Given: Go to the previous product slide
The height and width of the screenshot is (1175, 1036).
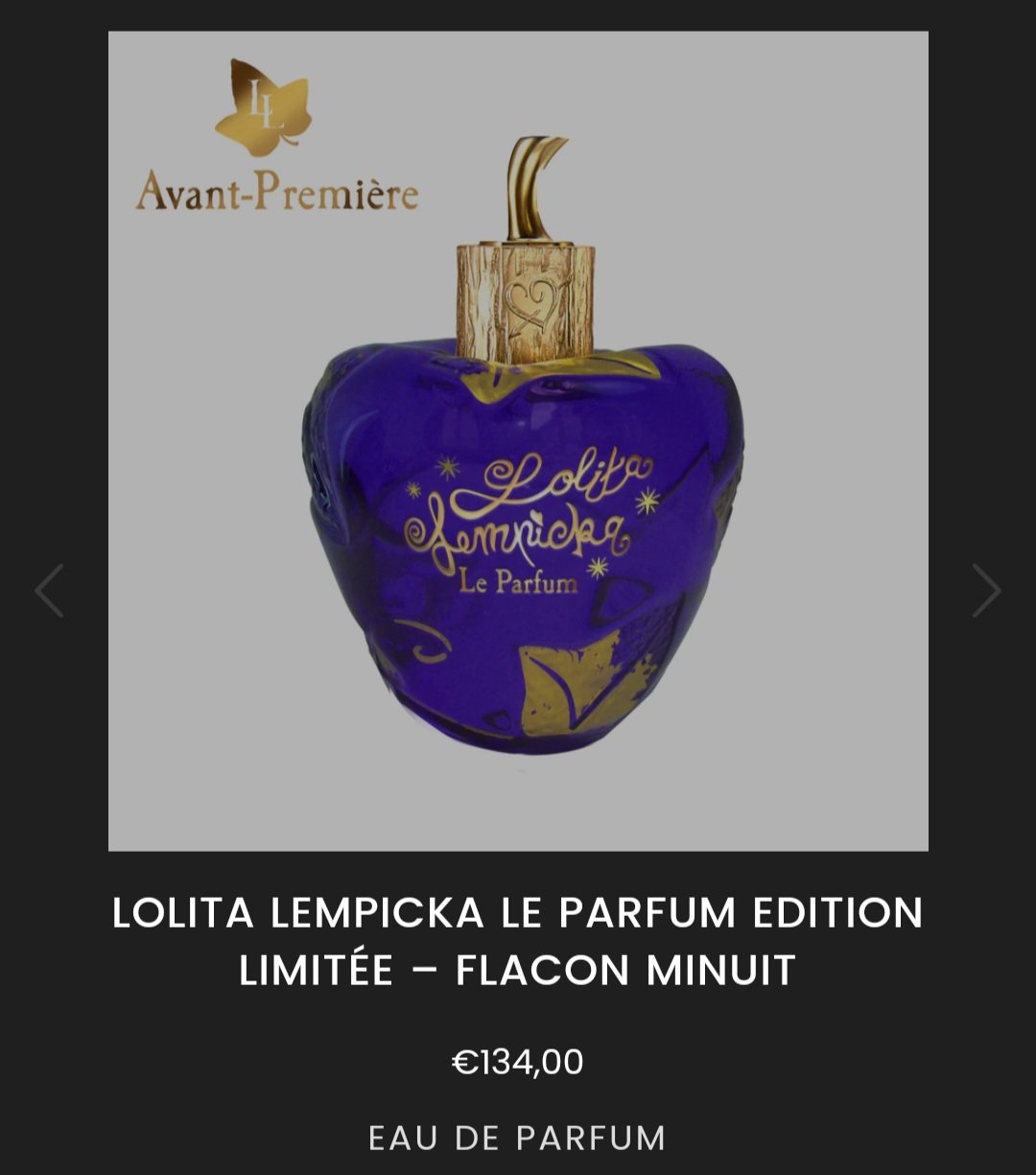Looking at the screenshot, I should pyautogui.click(x=49, y=590).
